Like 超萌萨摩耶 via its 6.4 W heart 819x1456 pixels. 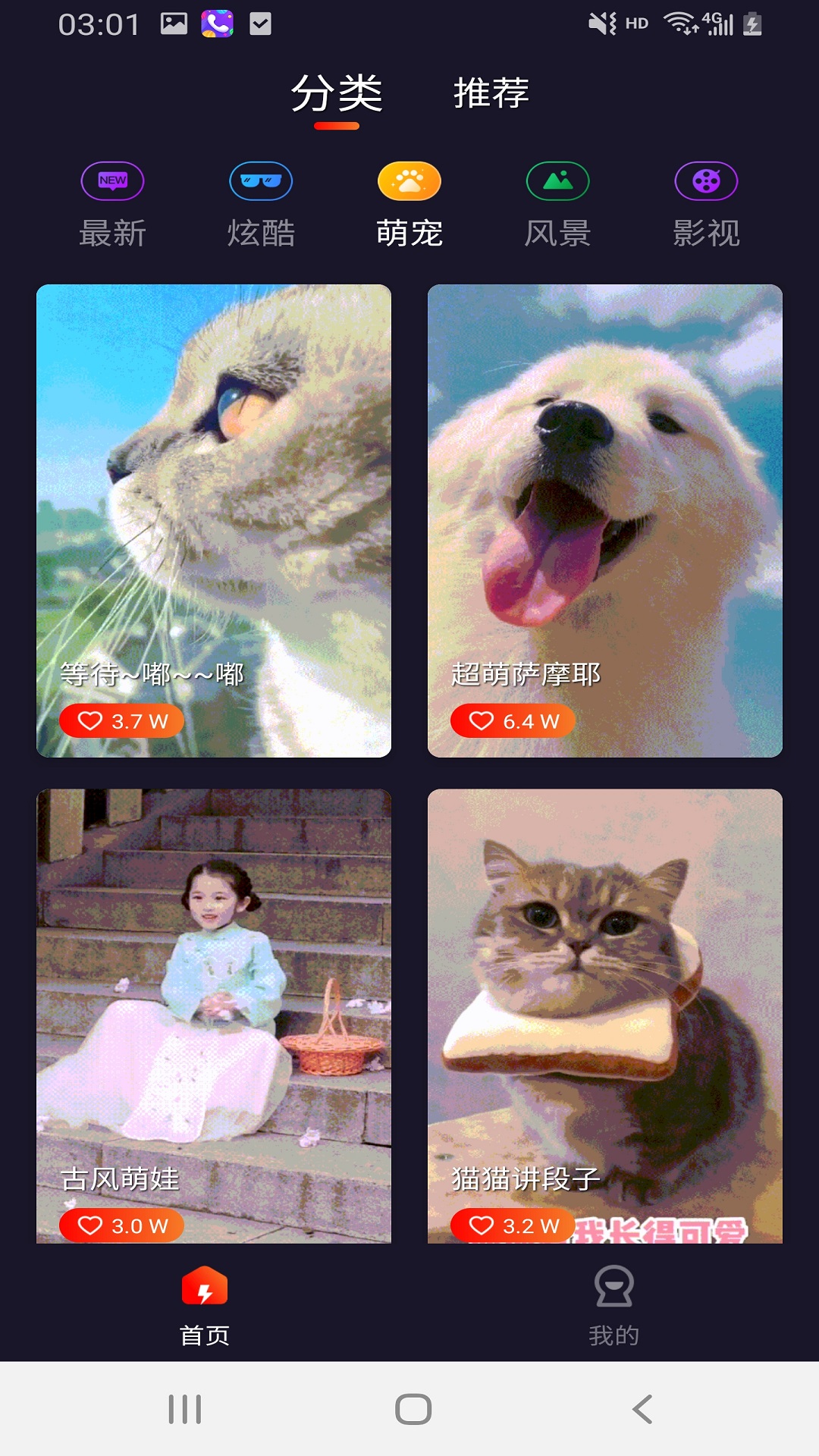coord(513,720)
